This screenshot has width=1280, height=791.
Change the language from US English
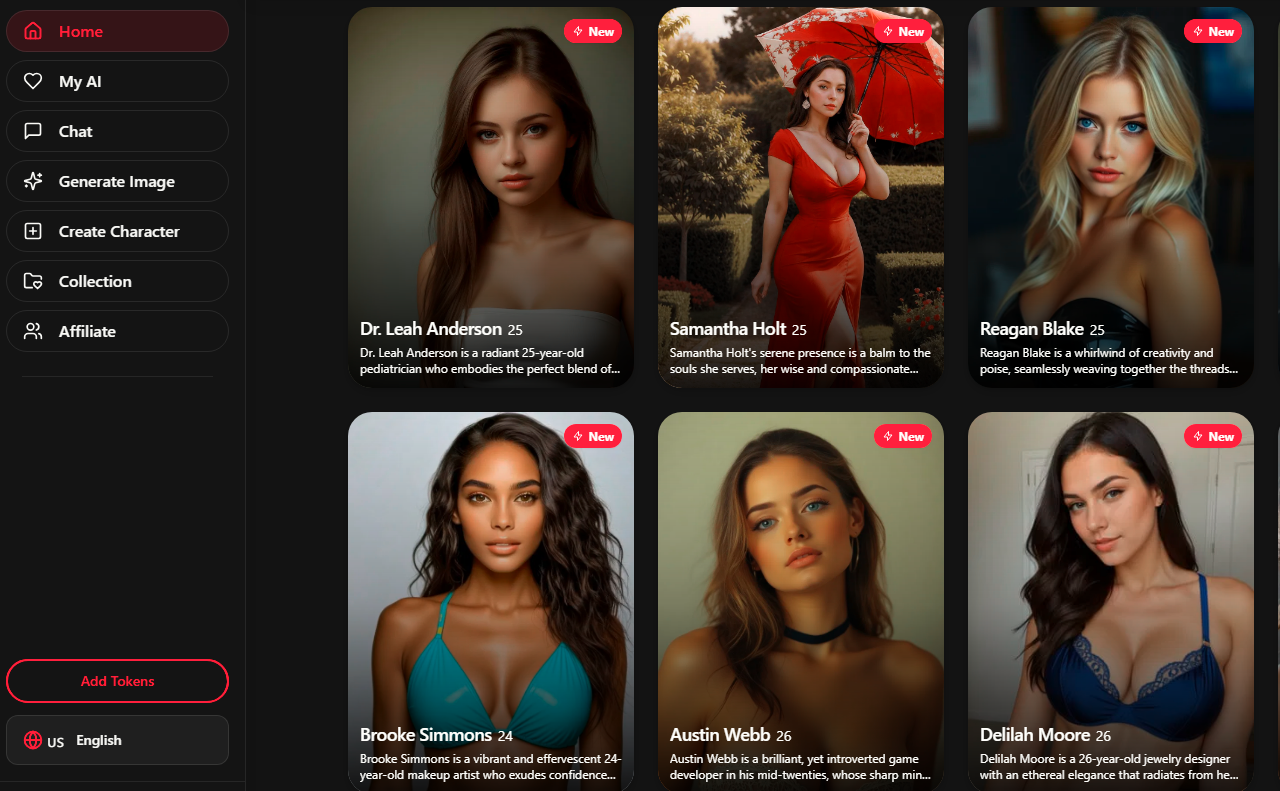point(117,740)
